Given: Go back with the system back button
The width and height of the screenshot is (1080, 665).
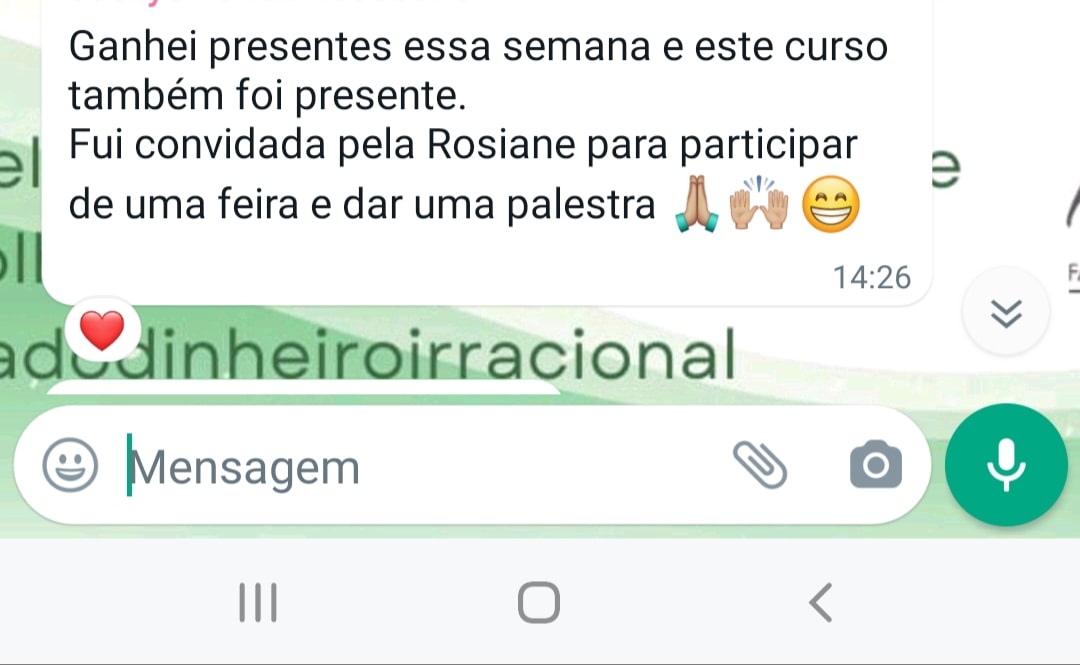Looking at the screenshot, I should pos(820,603).
